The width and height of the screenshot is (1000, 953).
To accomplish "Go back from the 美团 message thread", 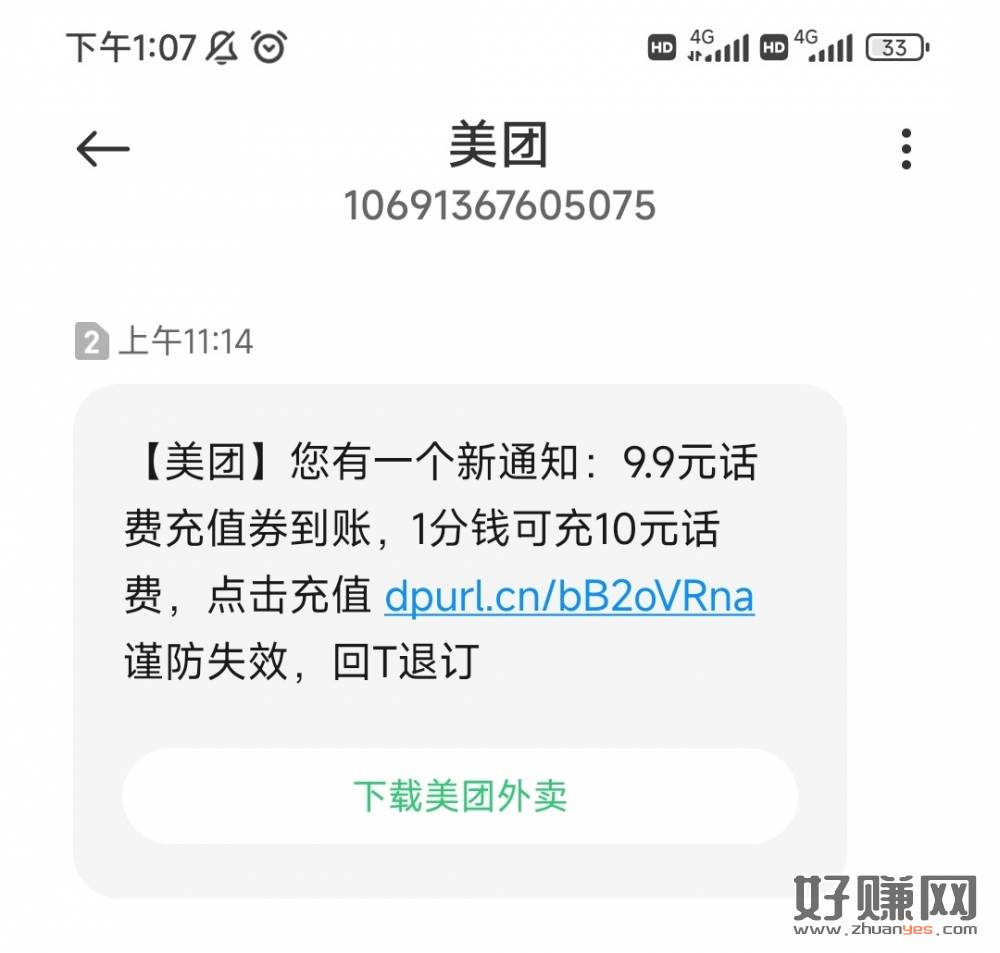I will 103,150.
